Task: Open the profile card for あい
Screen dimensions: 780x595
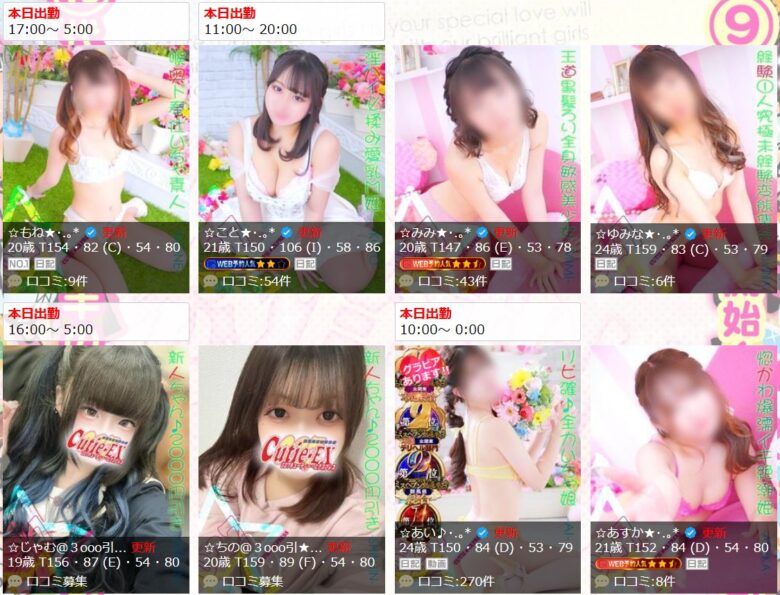Action: [487, 440]
